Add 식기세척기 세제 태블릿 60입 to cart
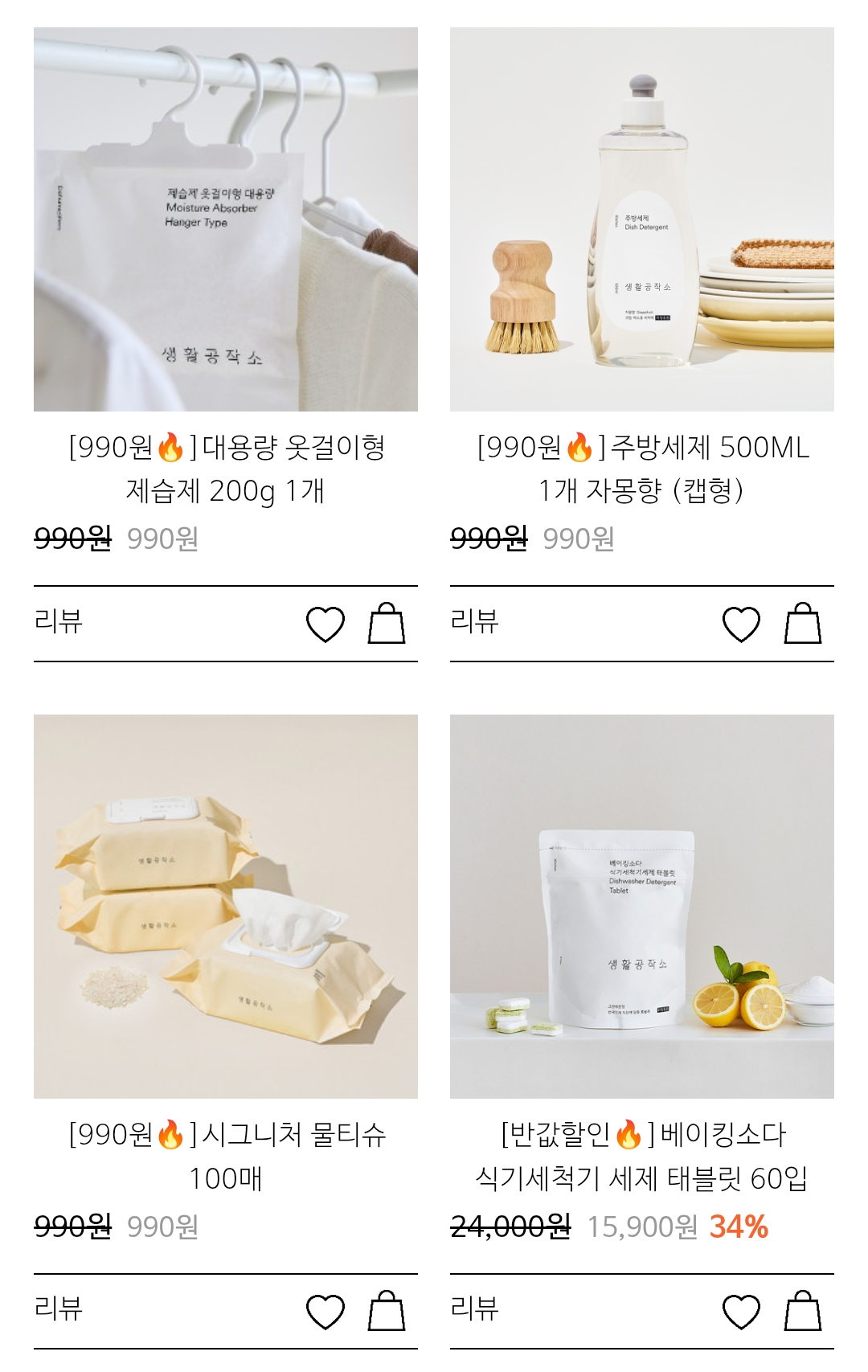Viewport: 868px width, 1372px height. 803,1311
